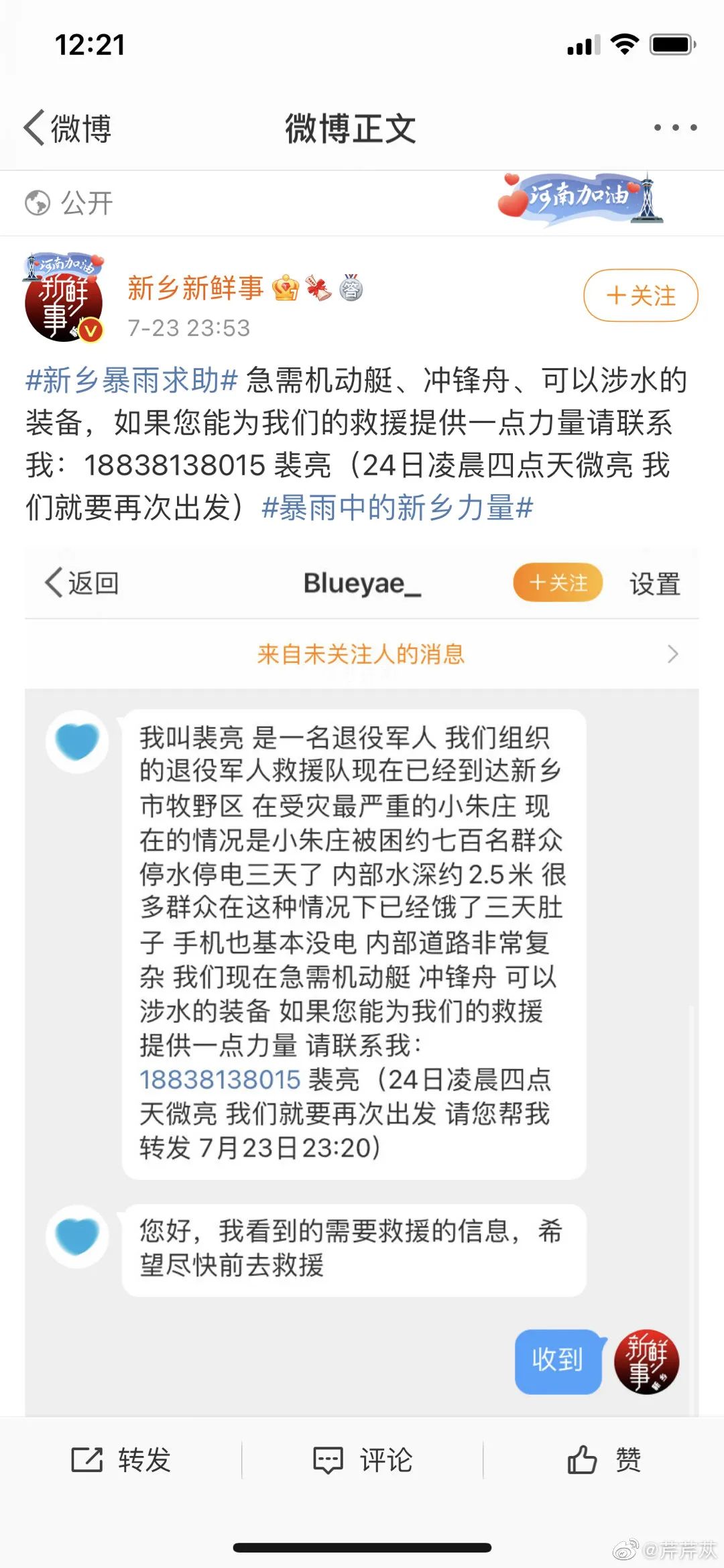Follow 新乡新鲜事 with the +关注 button
This screenshot has height=1568, width=724.
(640, 296)
